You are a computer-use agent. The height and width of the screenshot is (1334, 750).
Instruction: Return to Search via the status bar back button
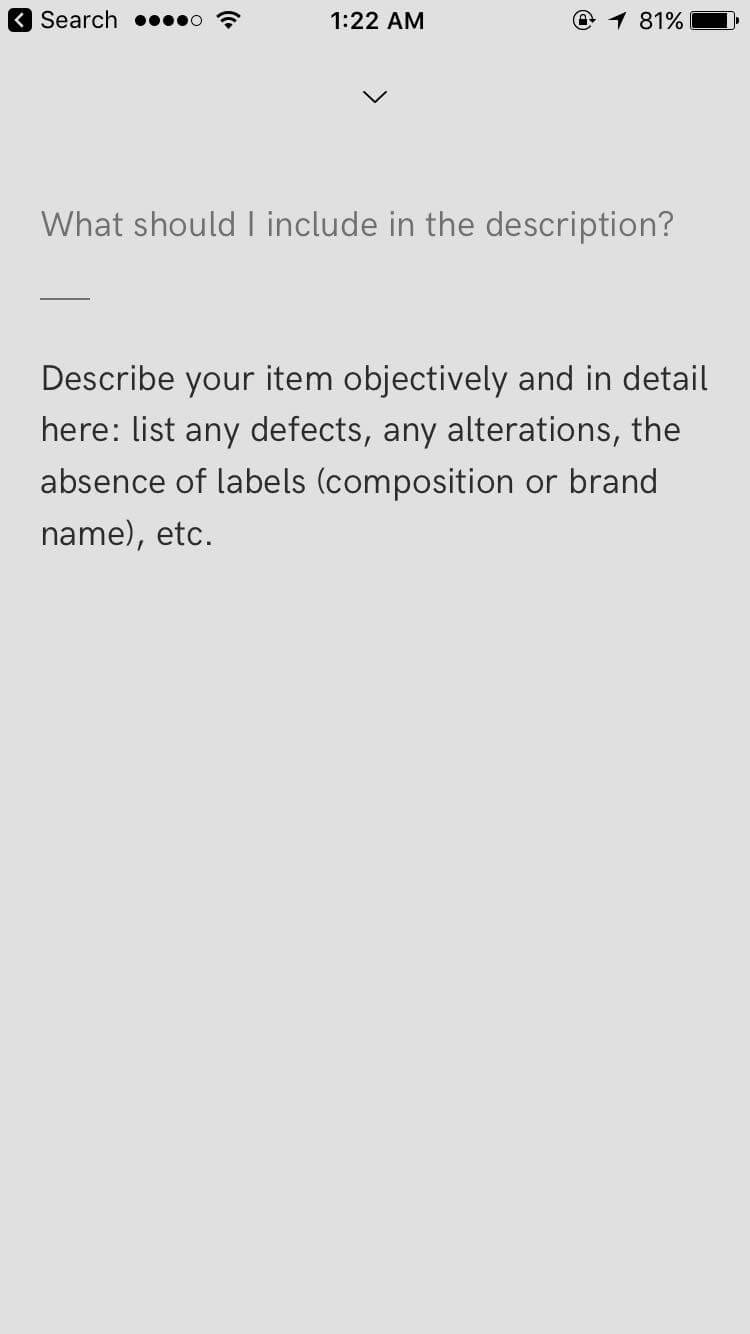click(x=62, y=20)
